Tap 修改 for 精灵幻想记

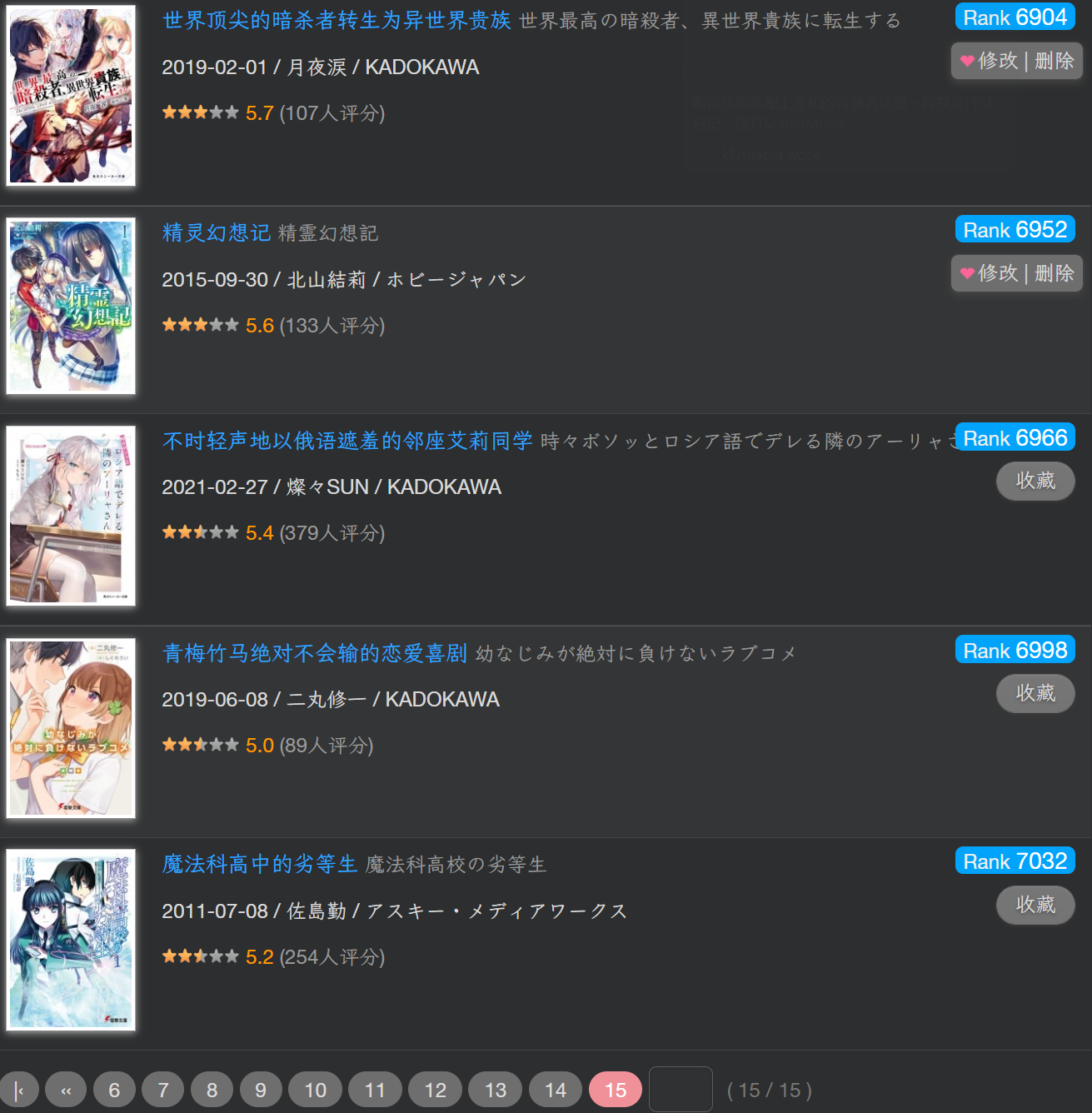[x=998, y=273]
